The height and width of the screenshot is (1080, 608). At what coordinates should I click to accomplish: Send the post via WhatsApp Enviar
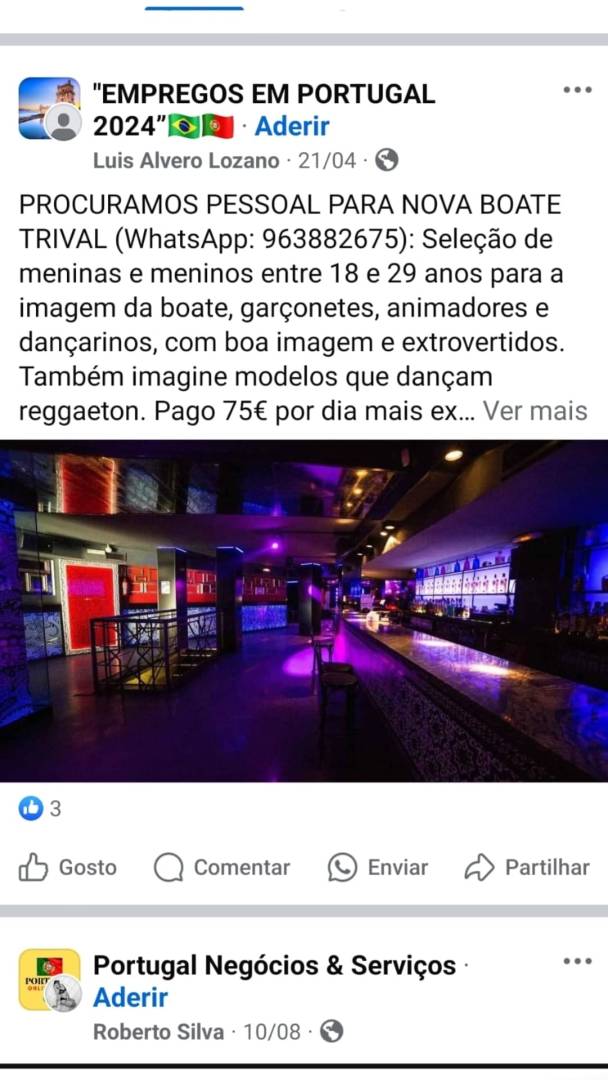point(378,867)
